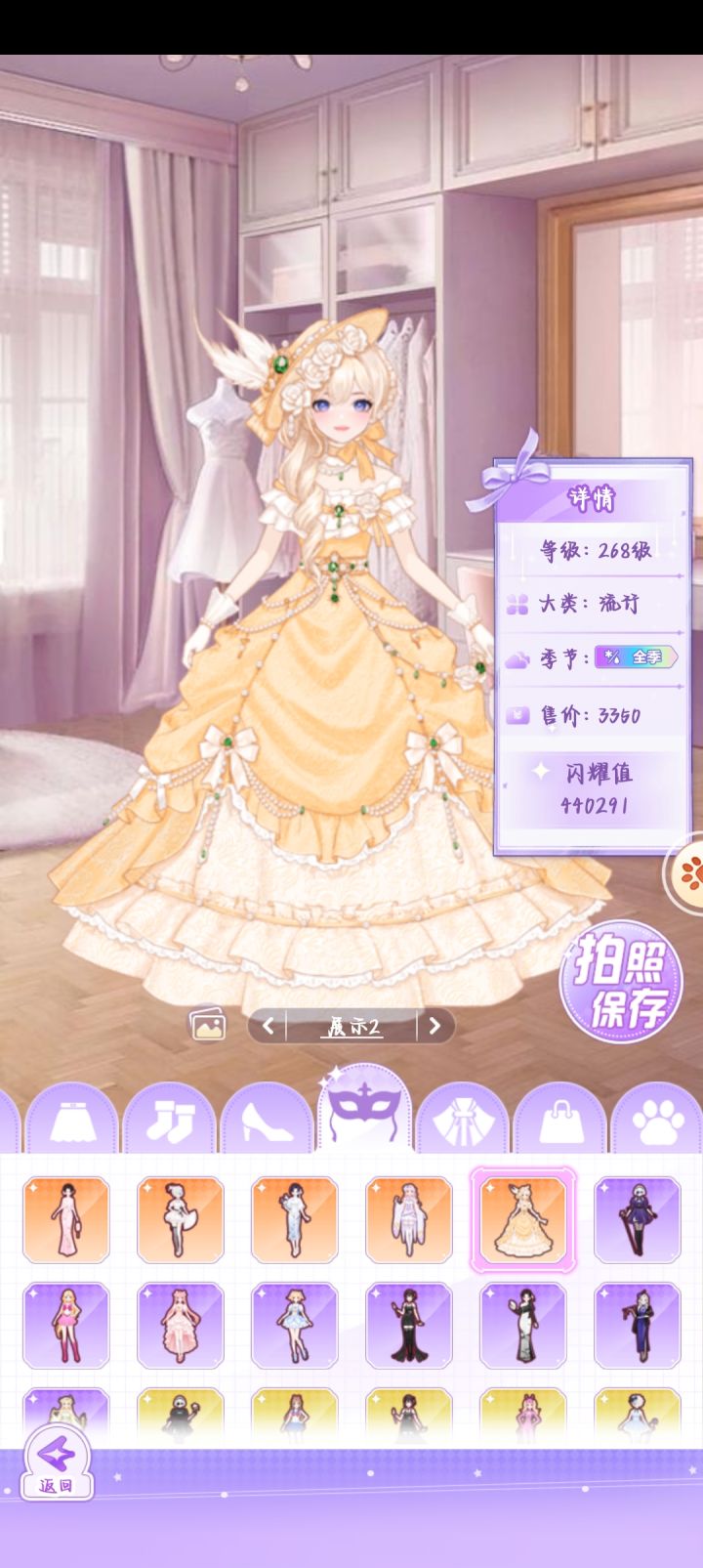Select the black evening gown item
This screenshot has width=703, height=1568.
point(408,1326)
